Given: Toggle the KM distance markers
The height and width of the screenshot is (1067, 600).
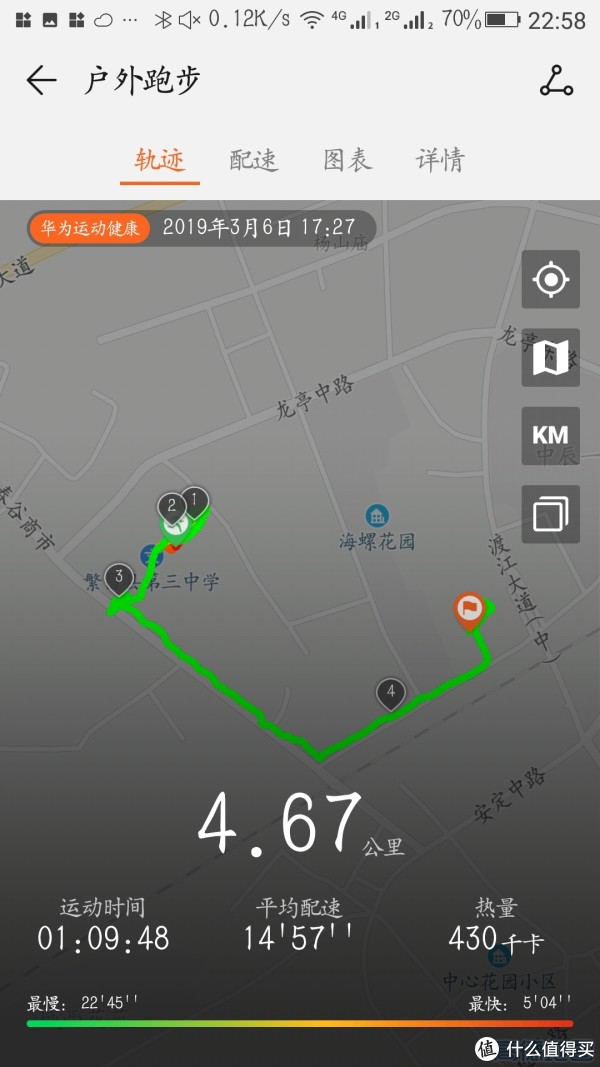Looking at the screenshot, I should [550, 435].
